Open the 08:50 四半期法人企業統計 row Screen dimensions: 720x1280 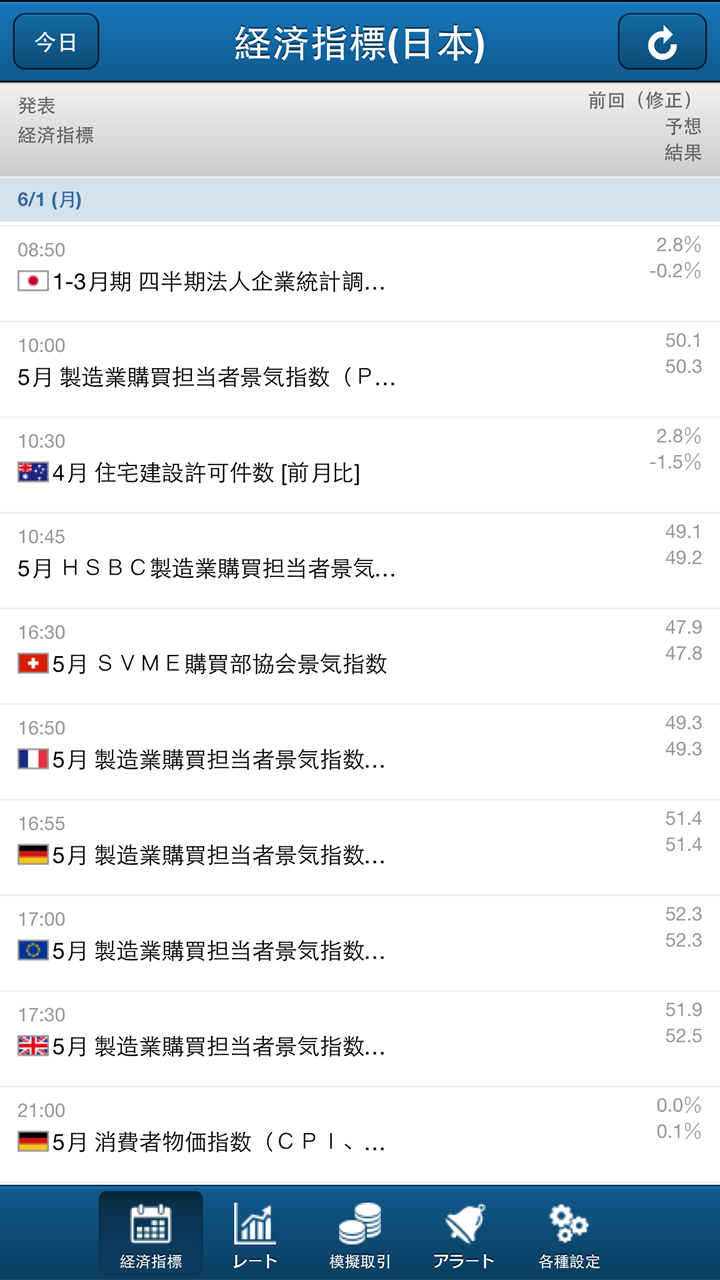coord(360,273)
